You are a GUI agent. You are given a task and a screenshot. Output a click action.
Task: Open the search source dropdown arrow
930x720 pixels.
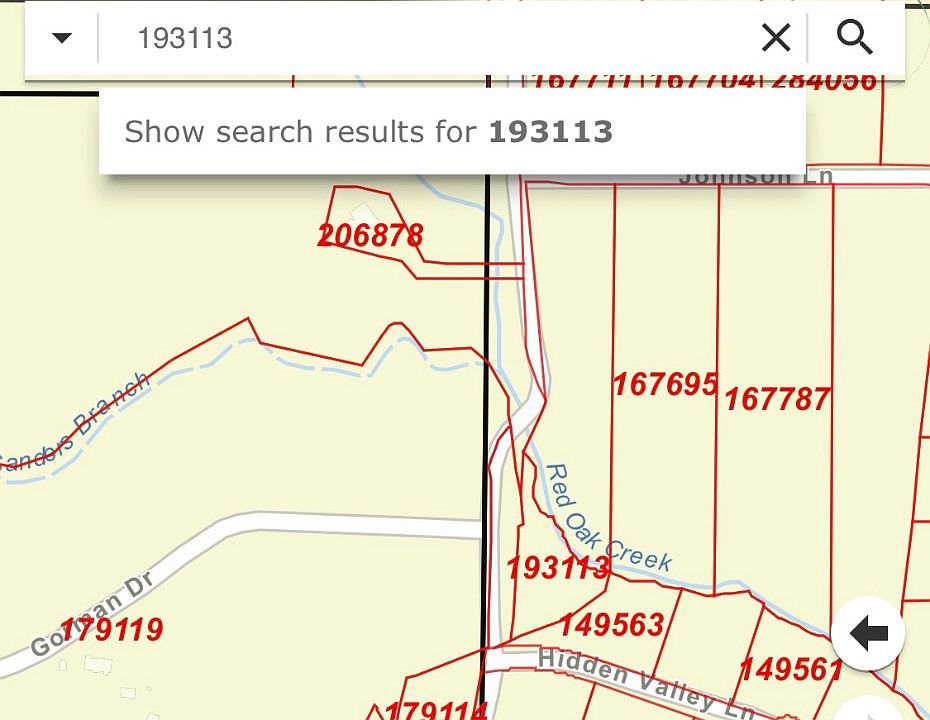tap(62, 39)
